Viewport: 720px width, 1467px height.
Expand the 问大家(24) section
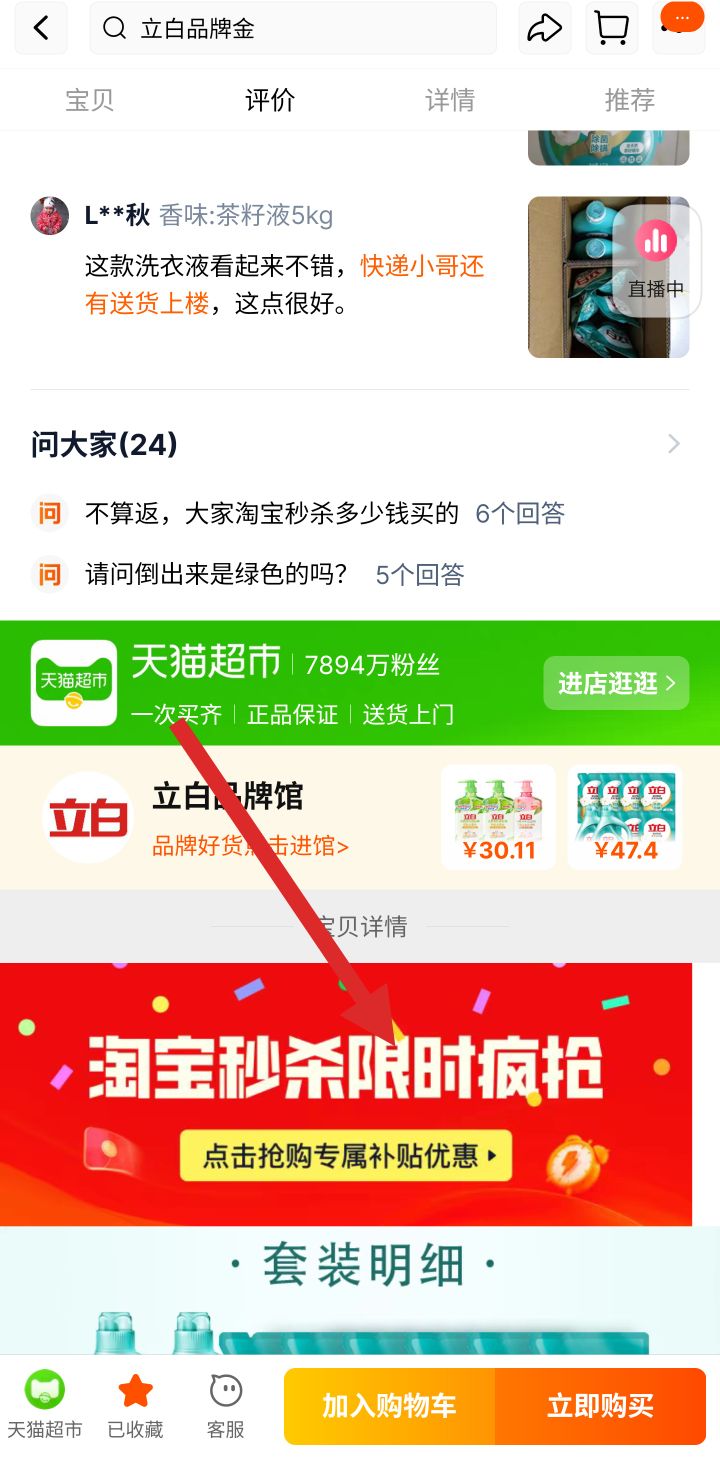tap(673, 444)
